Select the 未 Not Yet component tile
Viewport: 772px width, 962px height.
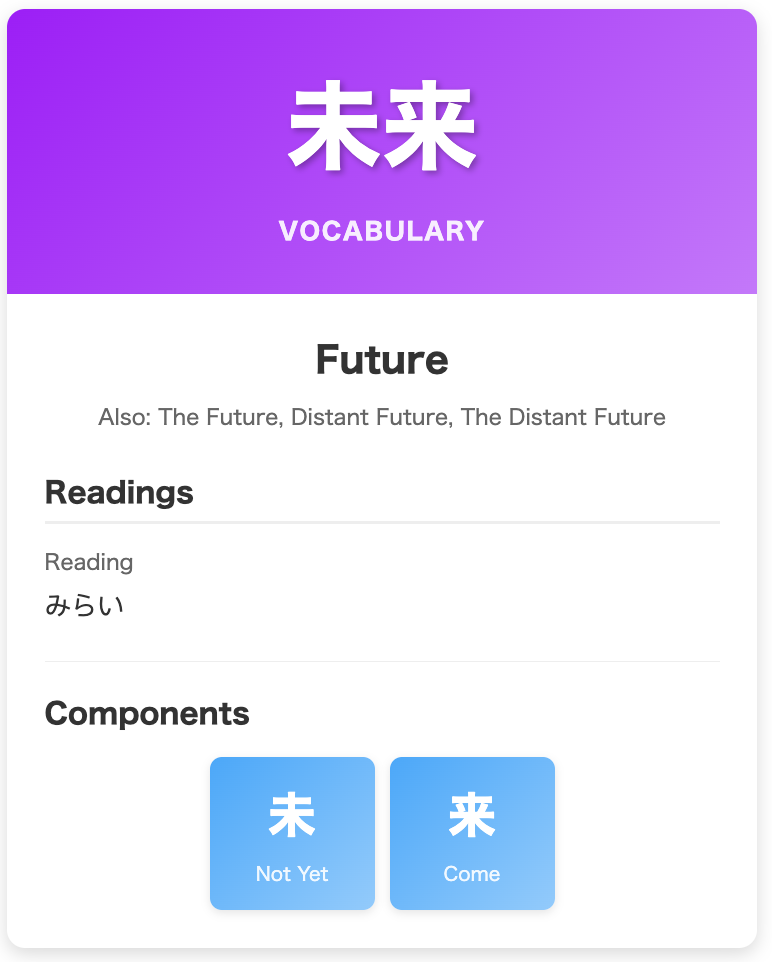tap(292, 833)
